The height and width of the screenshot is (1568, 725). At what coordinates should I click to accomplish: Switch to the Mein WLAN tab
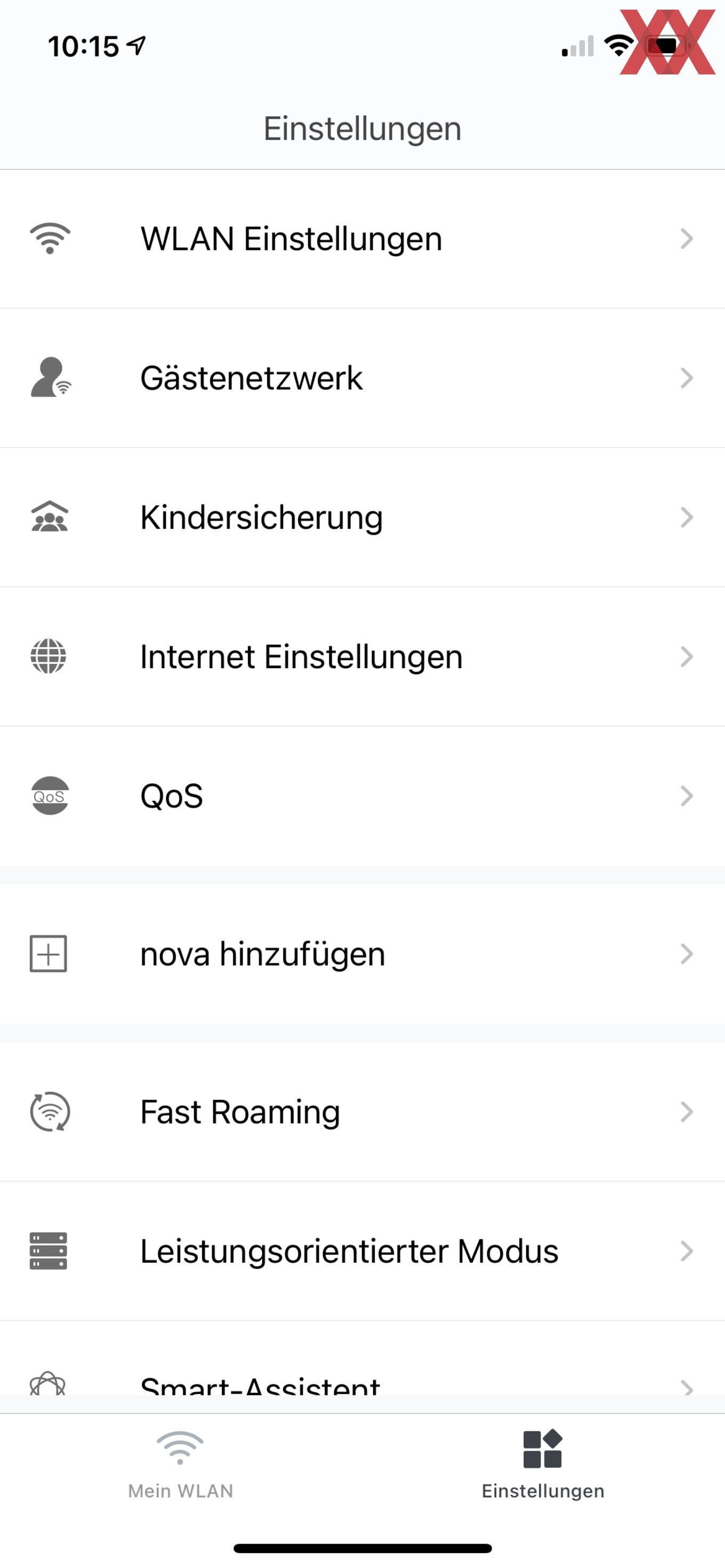180,1465
